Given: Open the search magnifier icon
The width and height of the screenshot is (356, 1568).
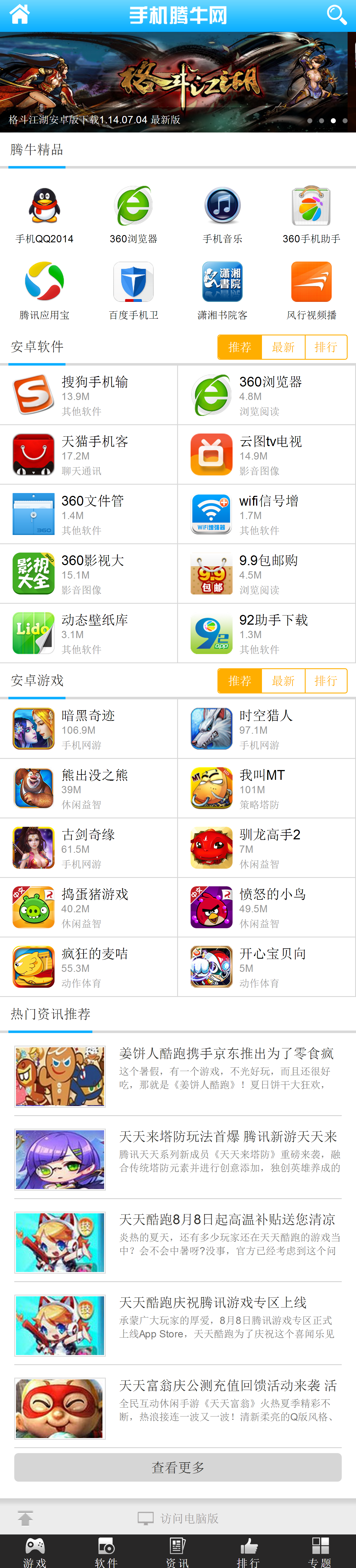Looking at the screenshot, I should 336,15.
